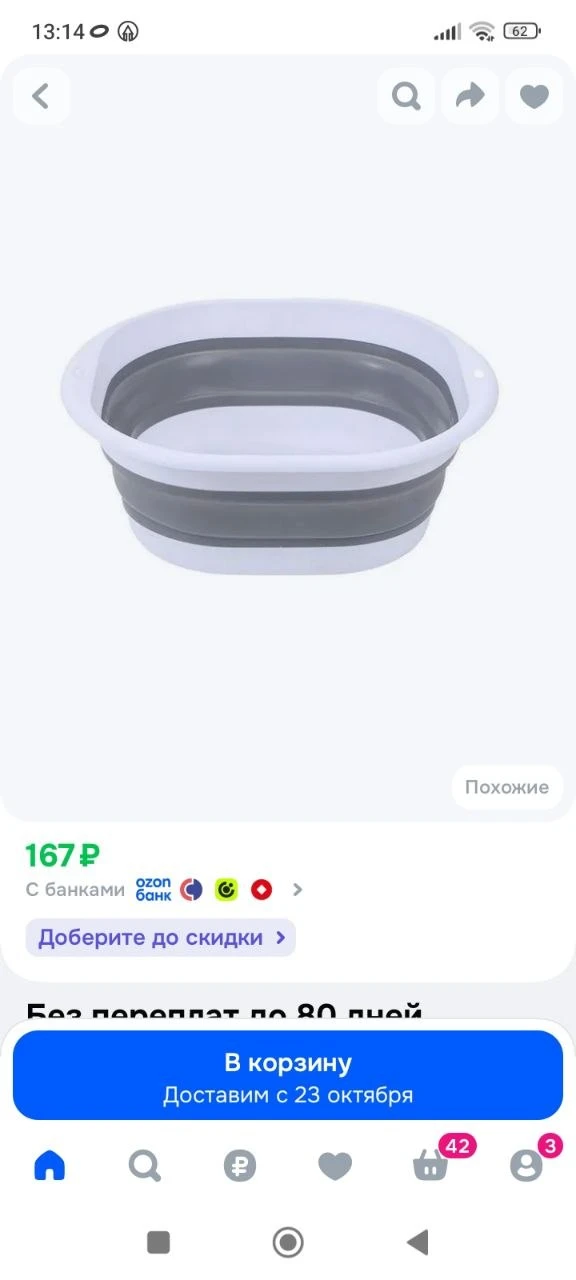The height and width of the screenshot is (1280, 576).
Task: Tap the system home button
Action: 288,1242
